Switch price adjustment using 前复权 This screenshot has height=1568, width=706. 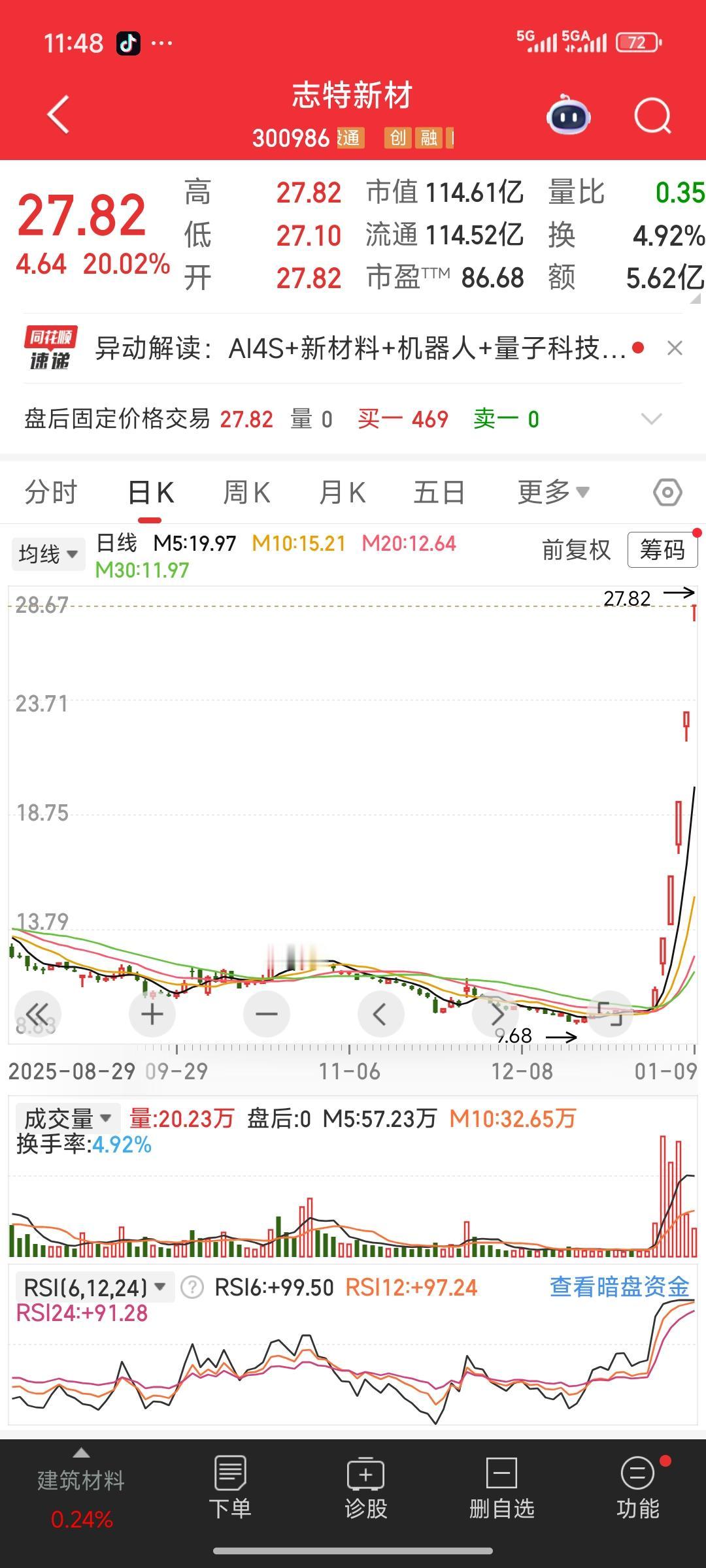[x=576, y=551]
